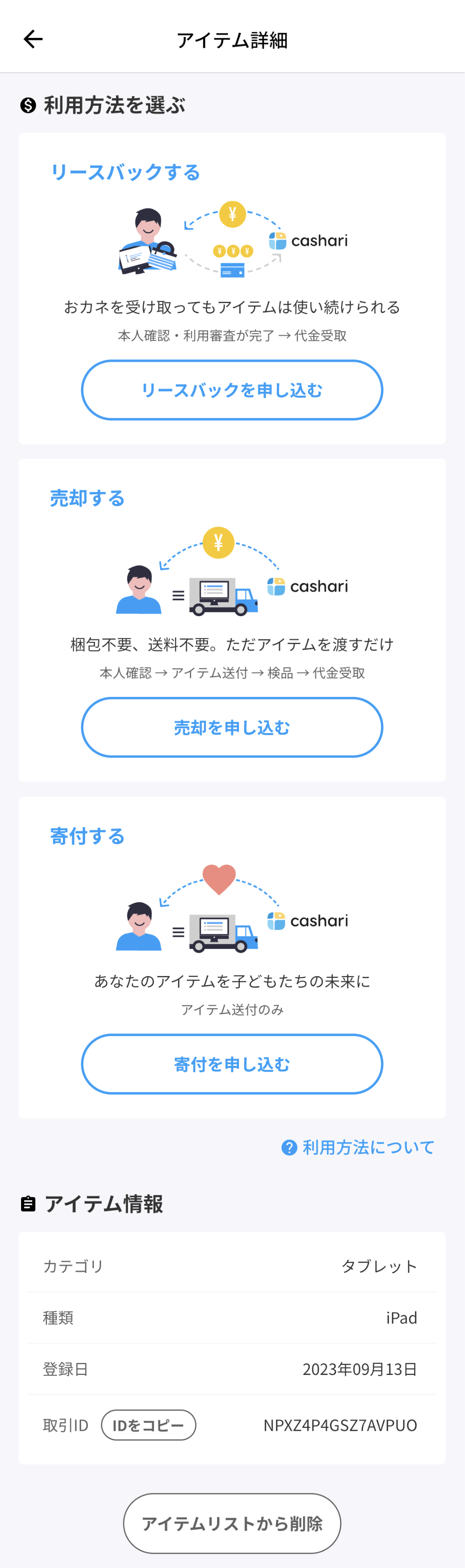Go back from アイテム詳細
Viewport: 465px width, 1568px height.
click(x=33, y=40)
